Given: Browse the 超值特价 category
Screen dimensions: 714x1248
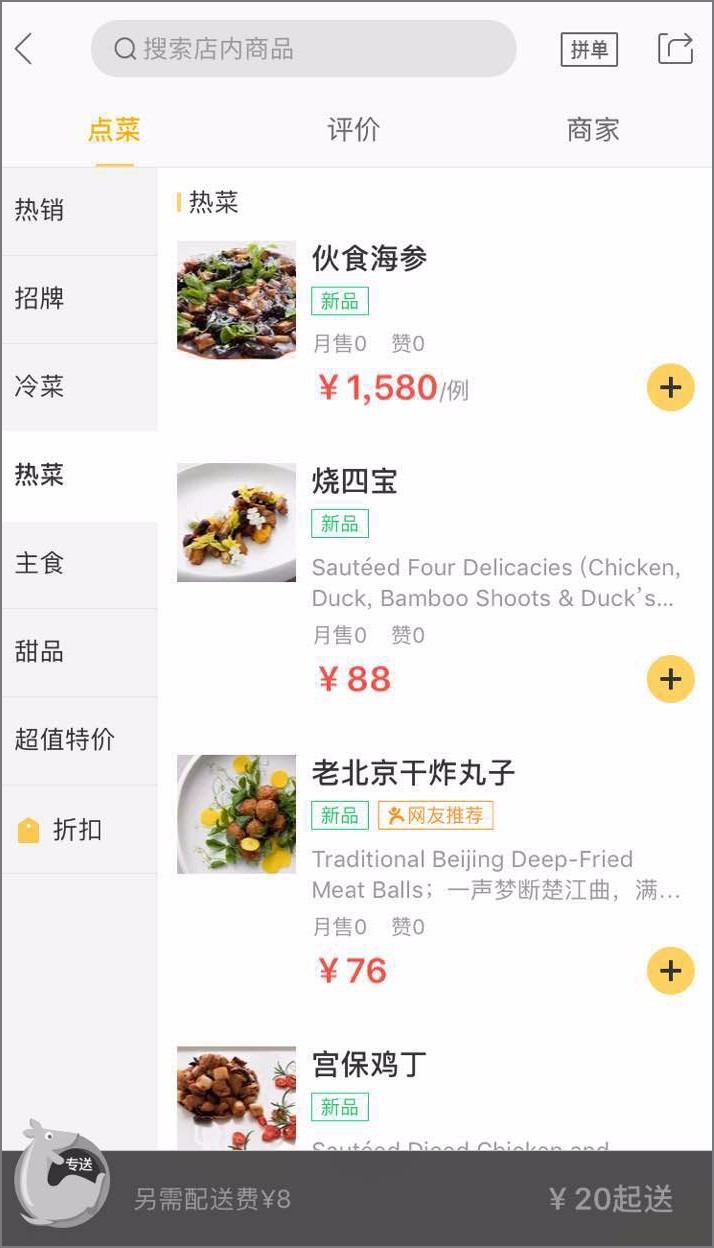Looking at the screenshot, I should click(x=65, y=740).
